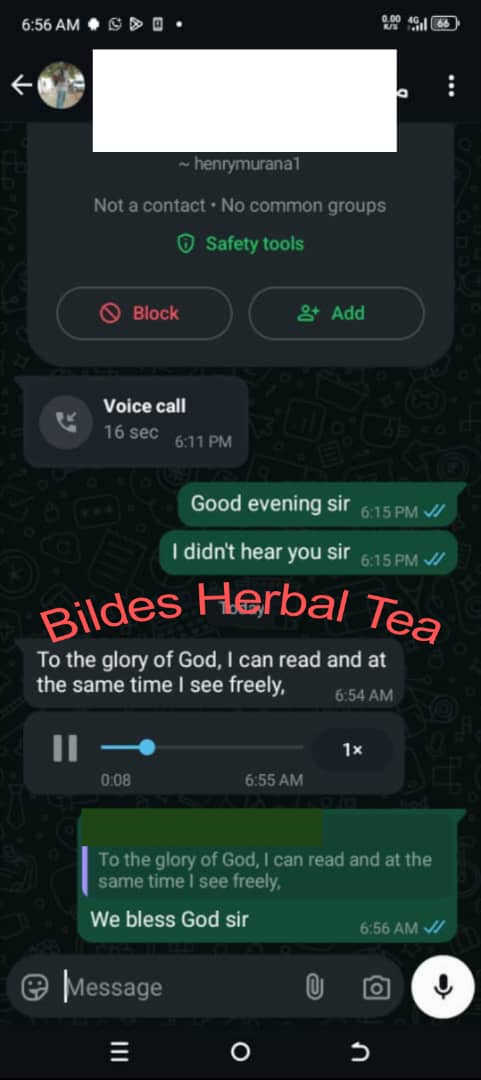Change the voice message speed from 1×
This screenshot has height=1080, width=481.
(x=352, y=750)
